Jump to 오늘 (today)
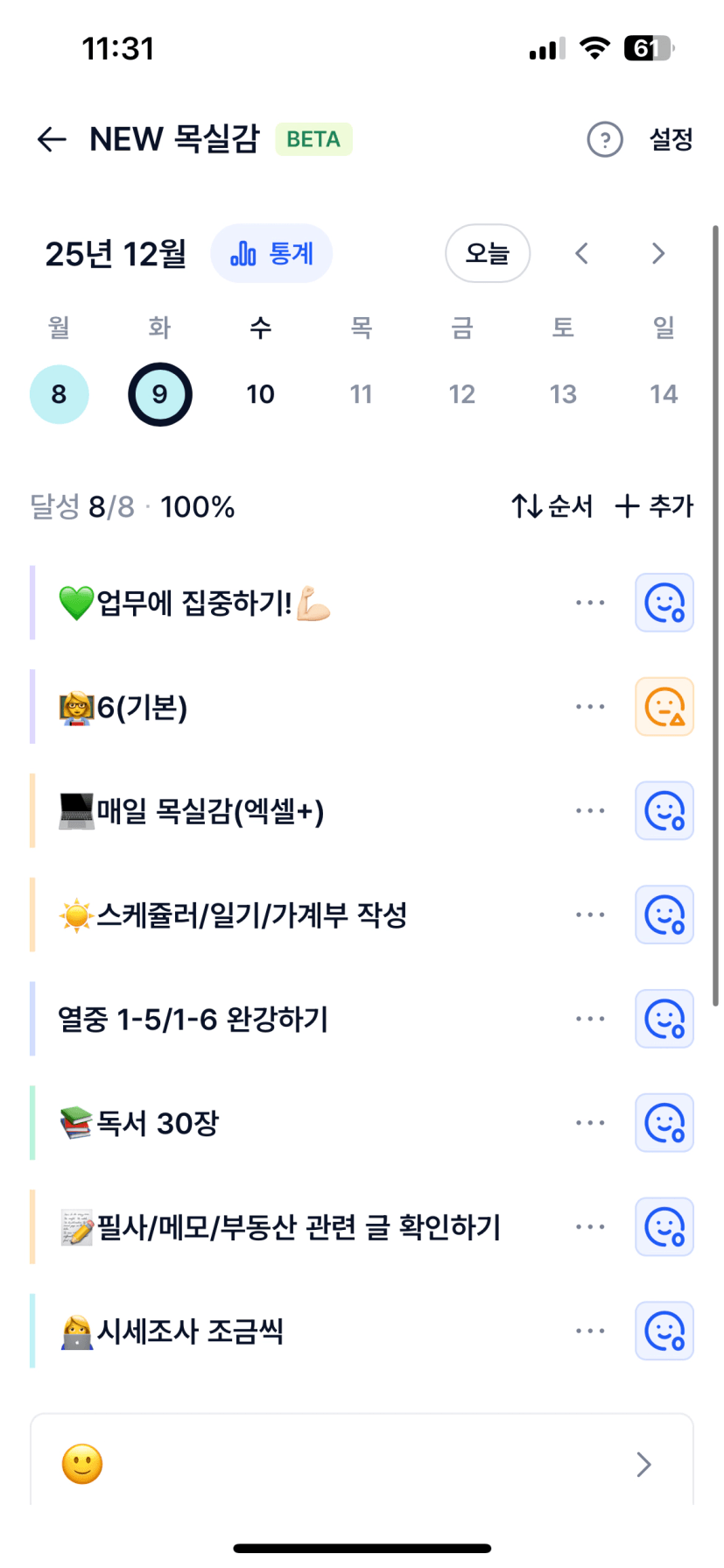Screen dimensions: 724x1568 coord(488,254)
